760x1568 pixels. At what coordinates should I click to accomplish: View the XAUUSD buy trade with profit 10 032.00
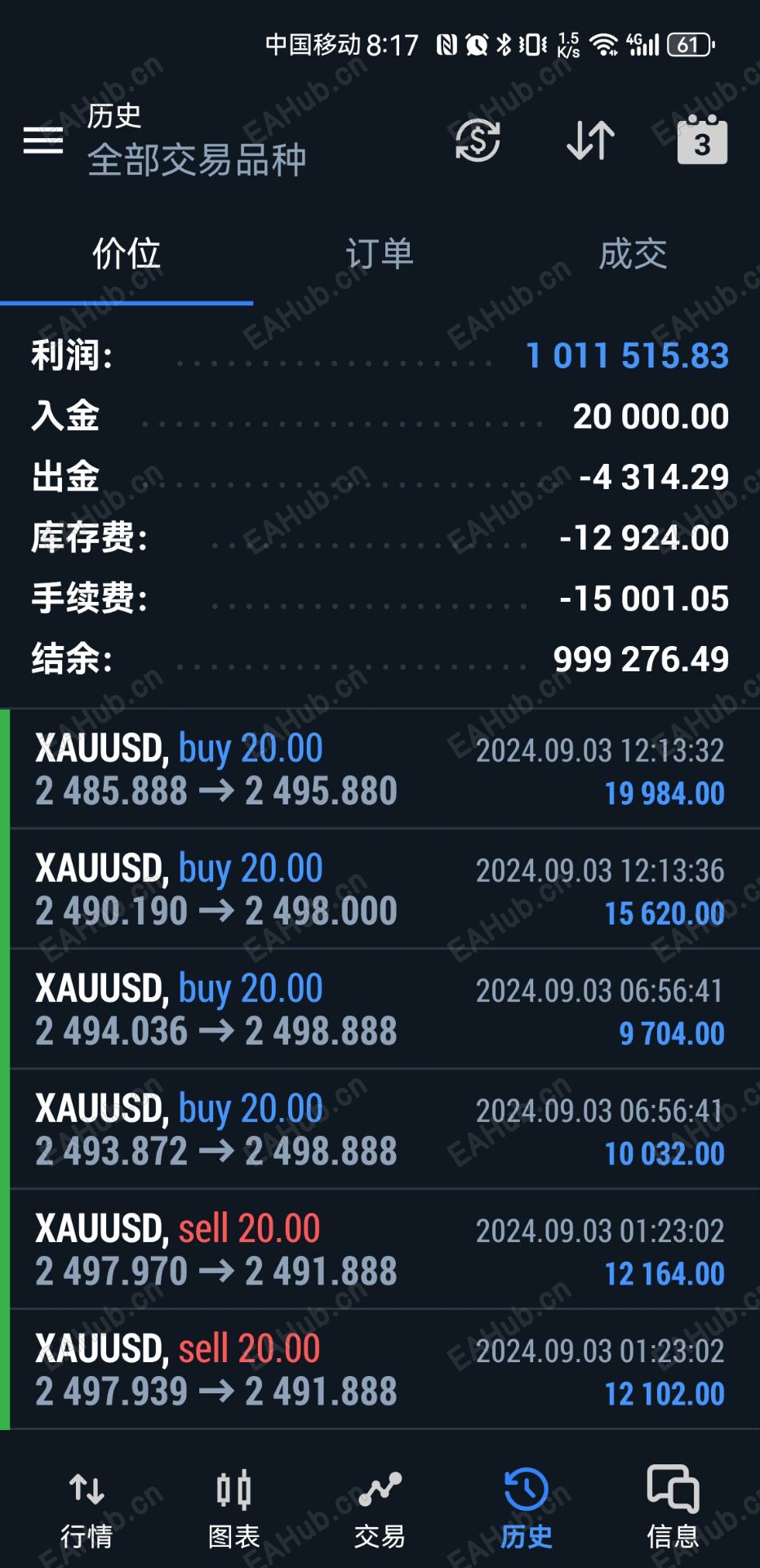coord(380,1129)
